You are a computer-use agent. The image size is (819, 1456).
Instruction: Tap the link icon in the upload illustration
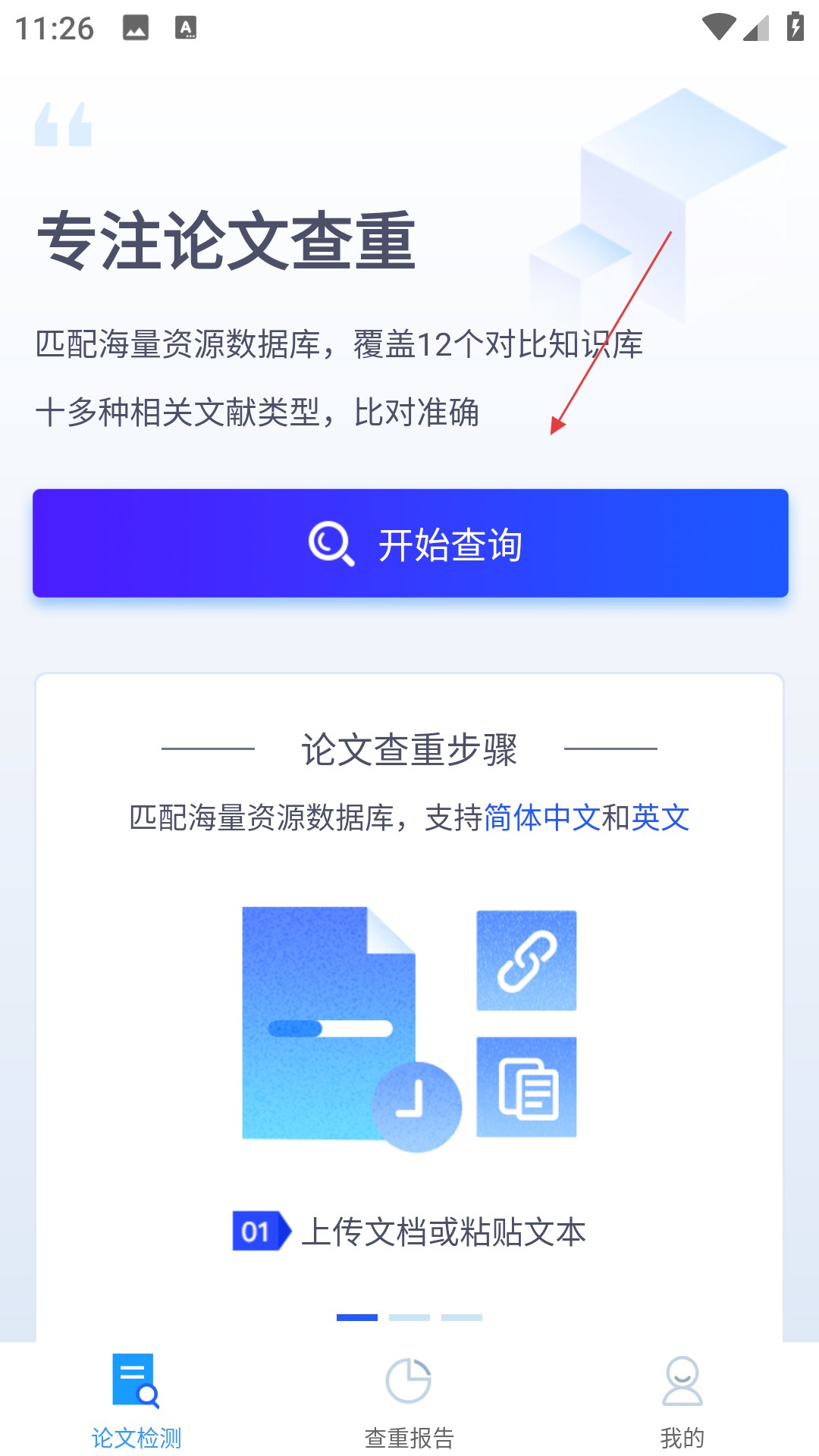click(526, 960)
